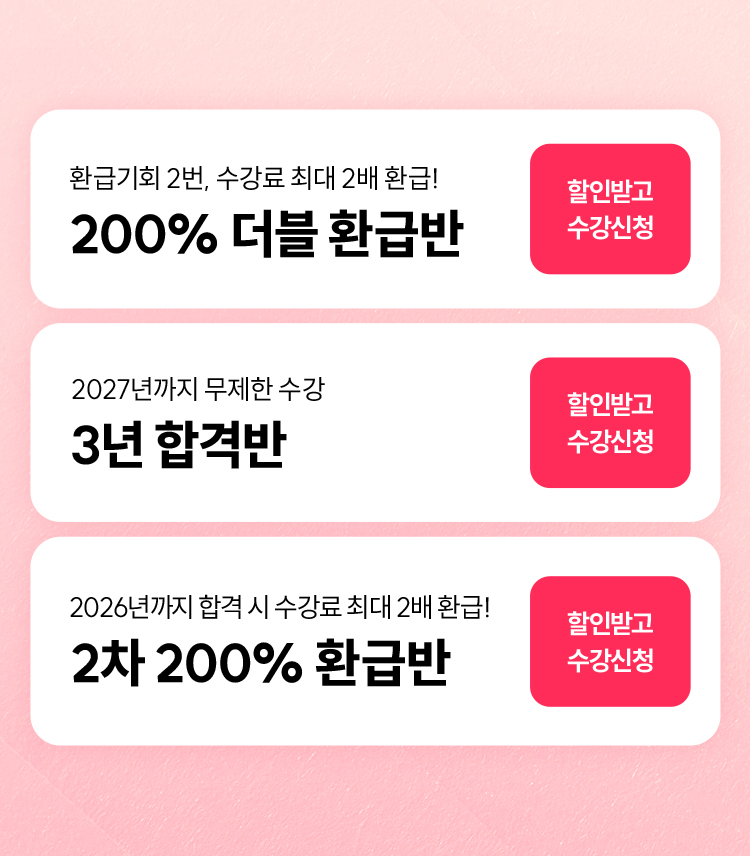
Task: Tap 할인받고 수강신청 for 3년 합격반
Action: [x=610, y=423]
